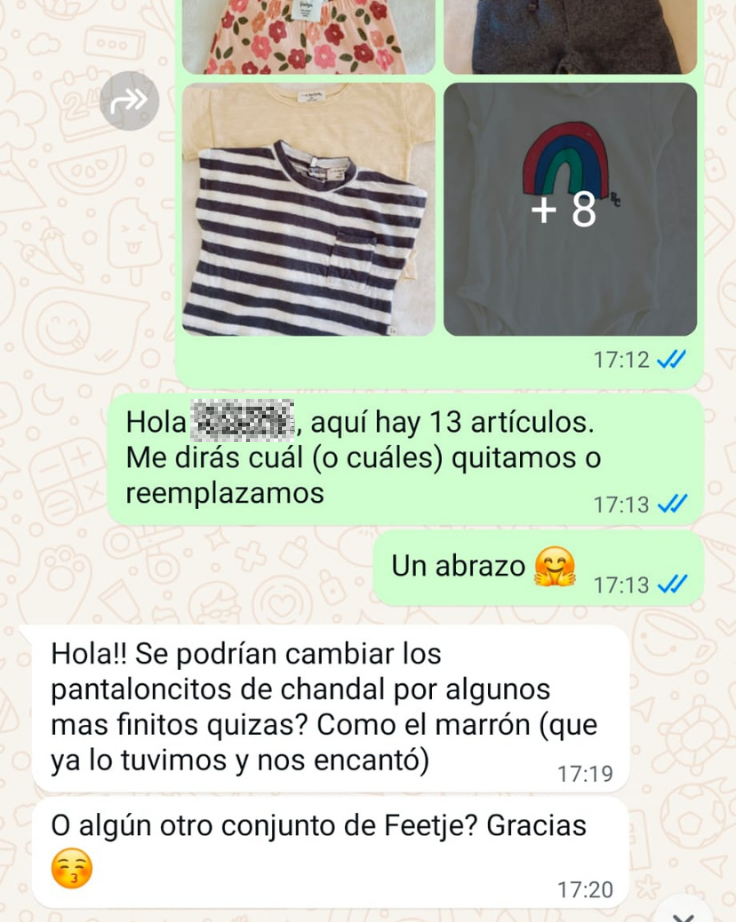
Task: Forward the shared photo album
Action: (x=129, y=101)
